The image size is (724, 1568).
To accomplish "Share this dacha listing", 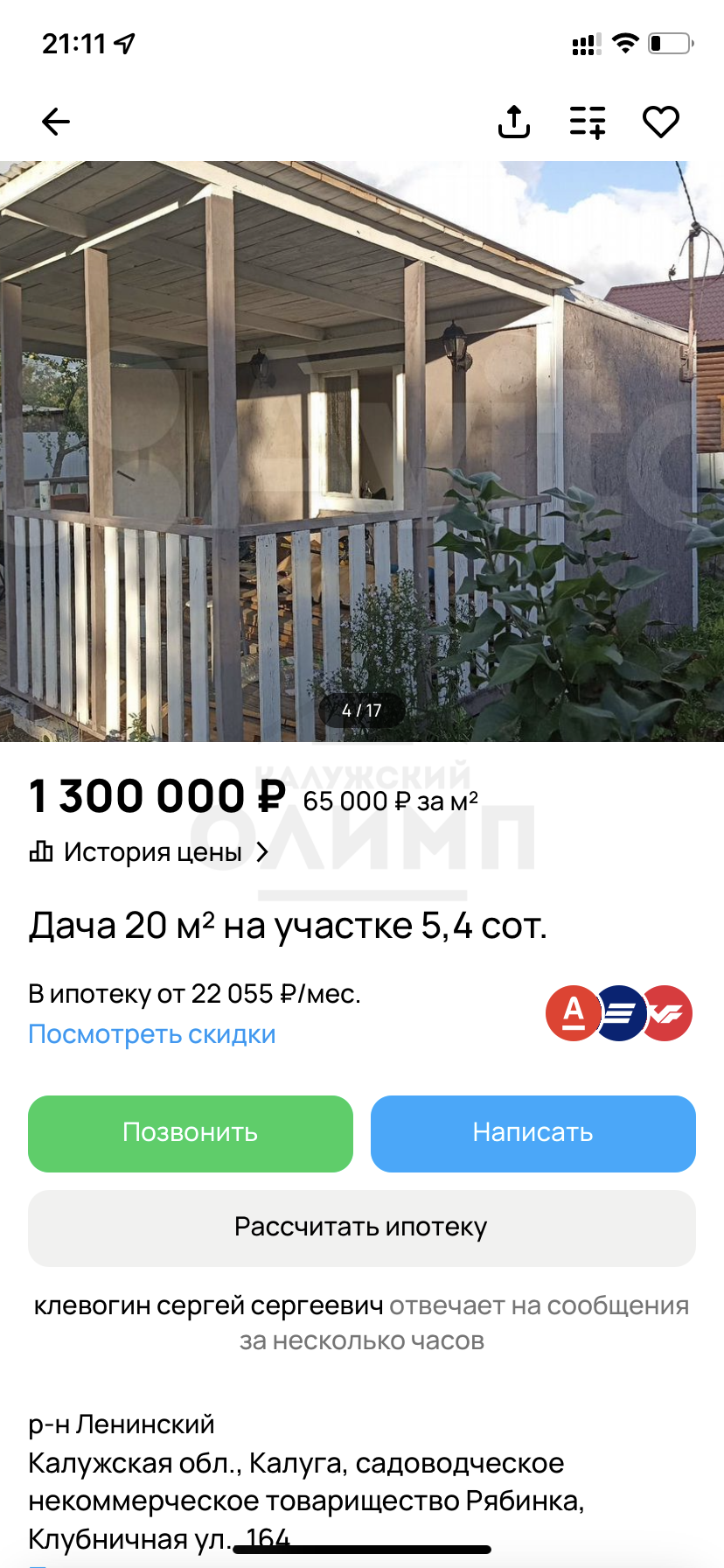I will [x=514, y=122].
